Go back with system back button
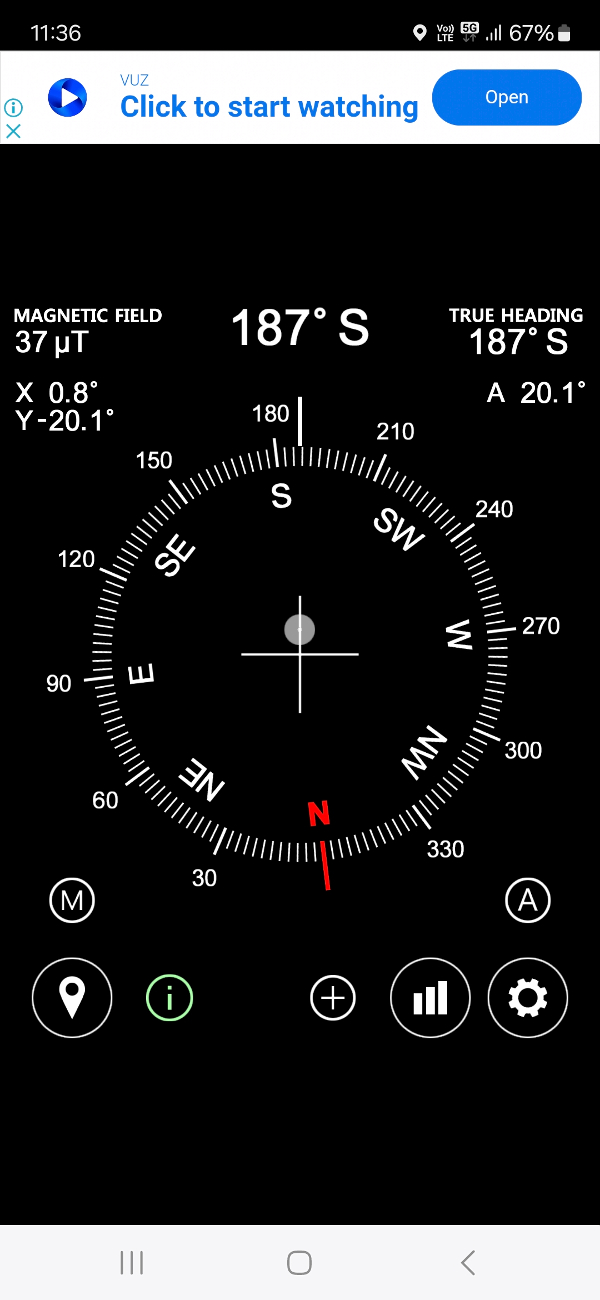 coord(467,1263)
